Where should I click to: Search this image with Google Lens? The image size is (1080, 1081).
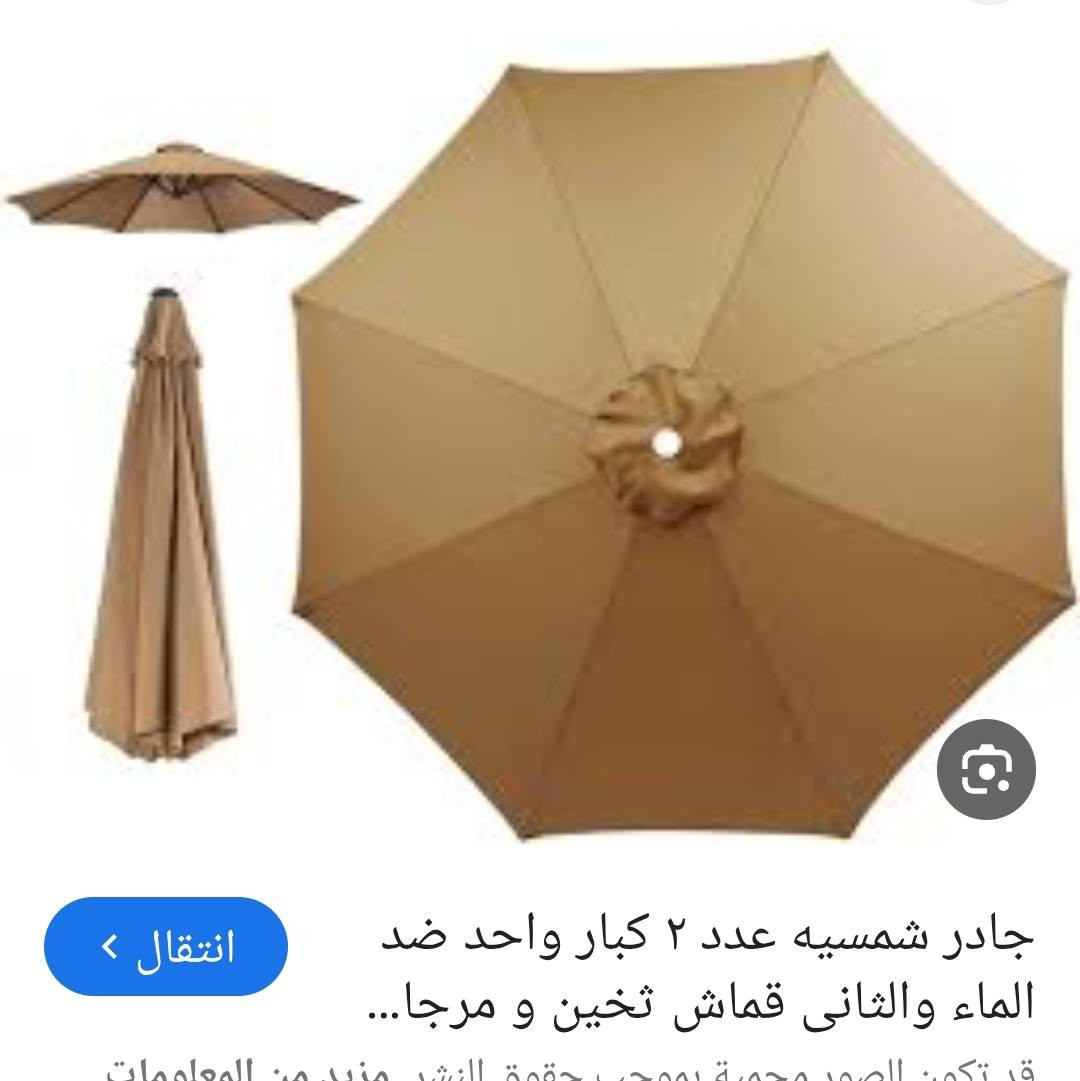tap(986, 769)
